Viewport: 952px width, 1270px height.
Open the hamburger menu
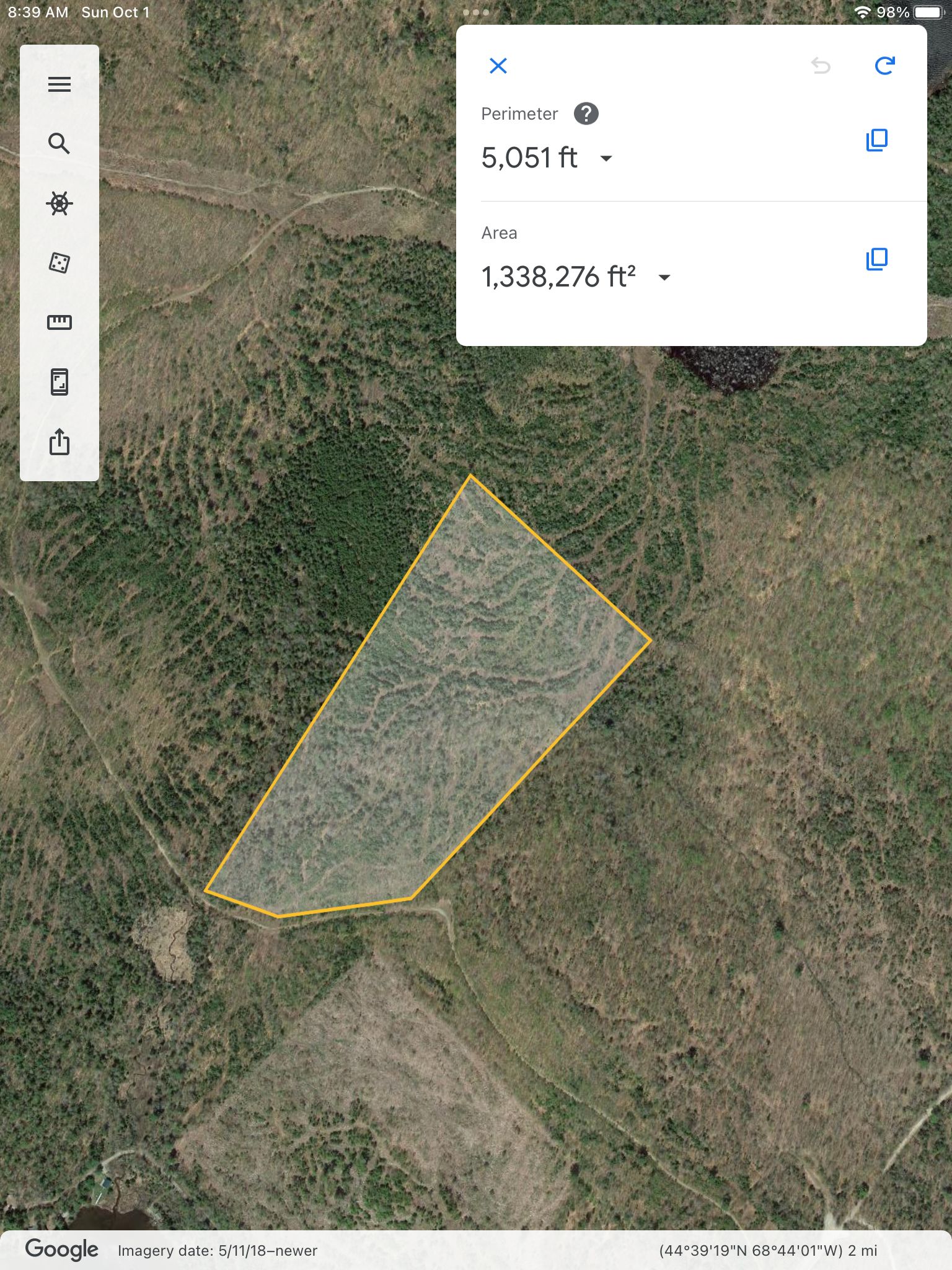pos(59,84)
